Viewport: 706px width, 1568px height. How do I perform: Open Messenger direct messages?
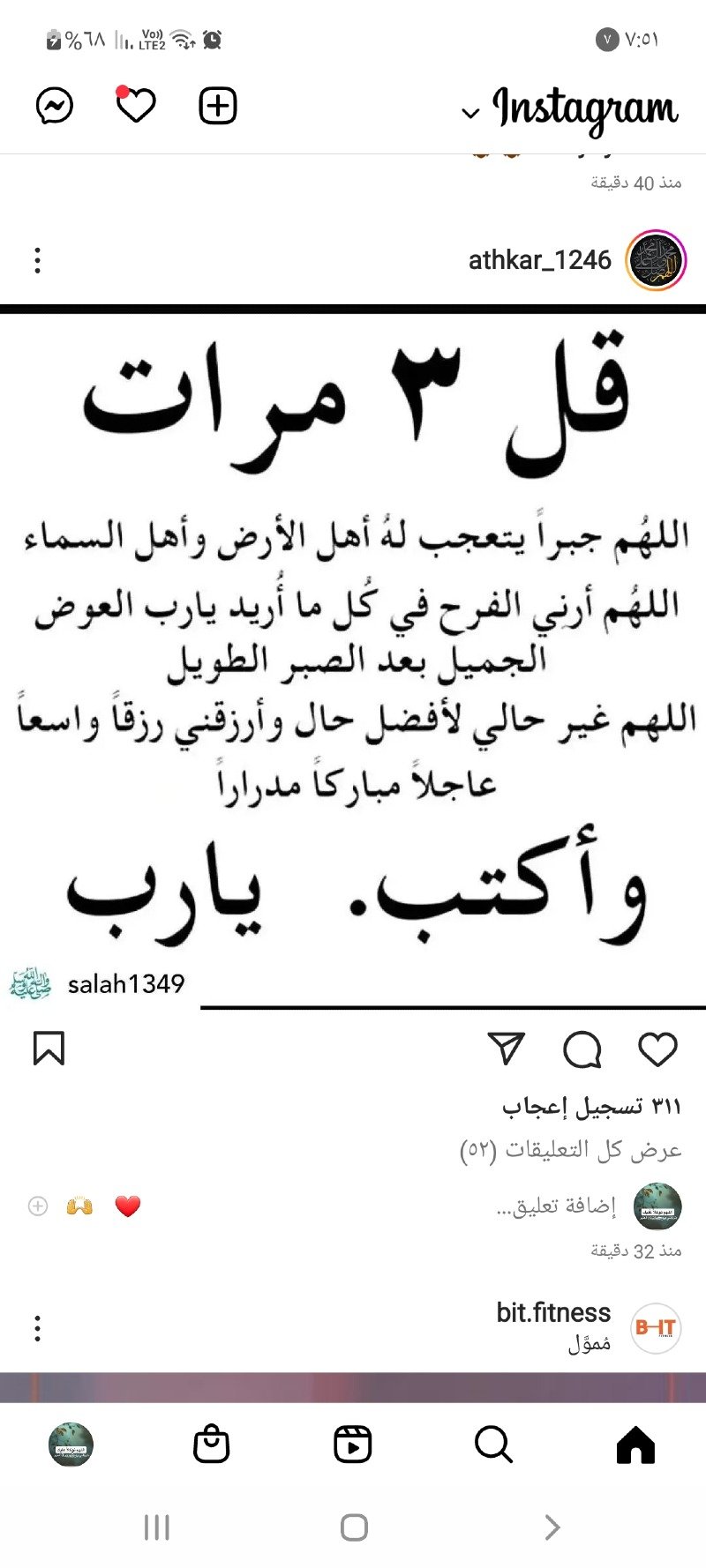[53, 104]
